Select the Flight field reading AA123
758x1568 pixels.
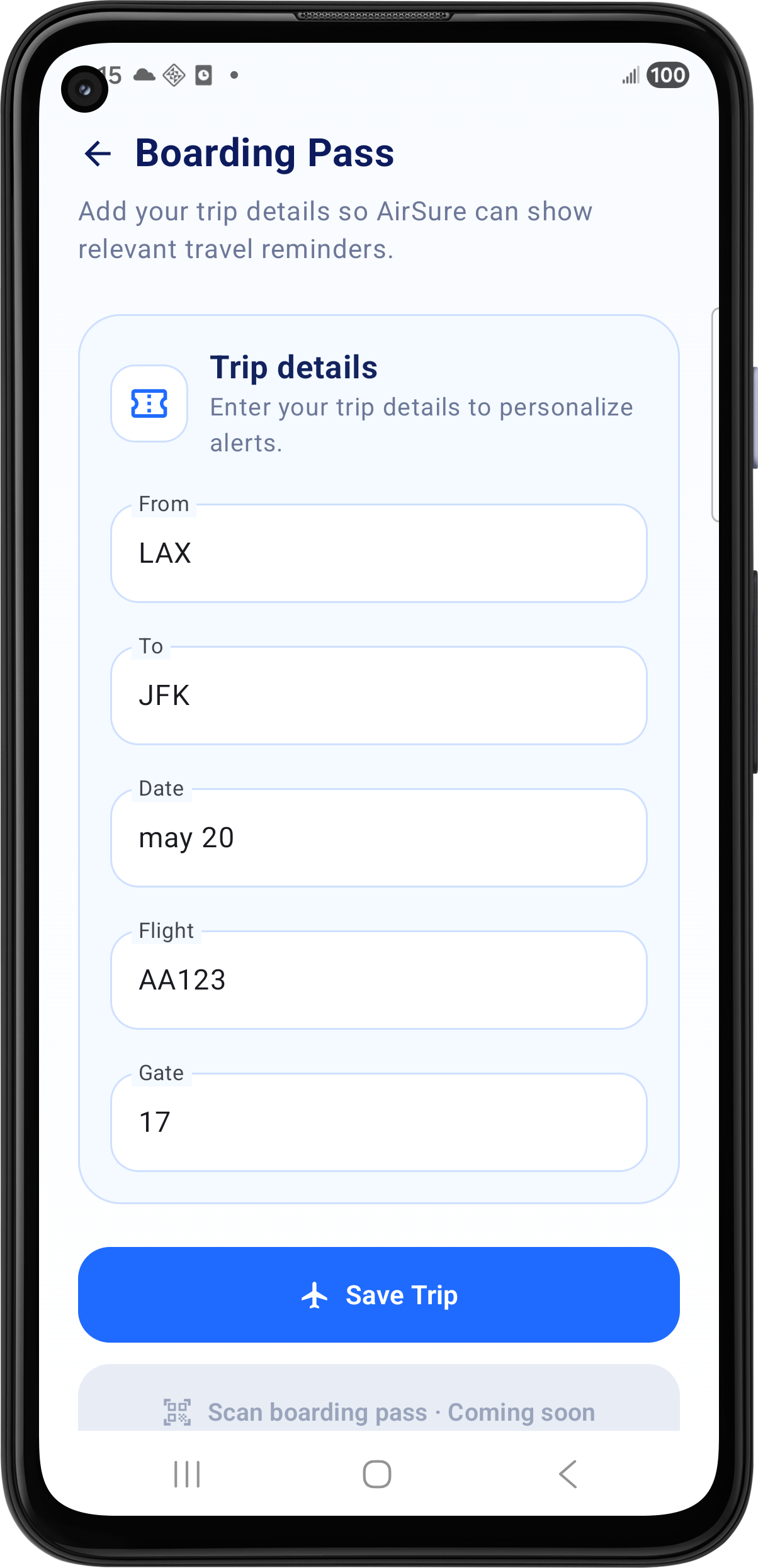tap(379, 980)
